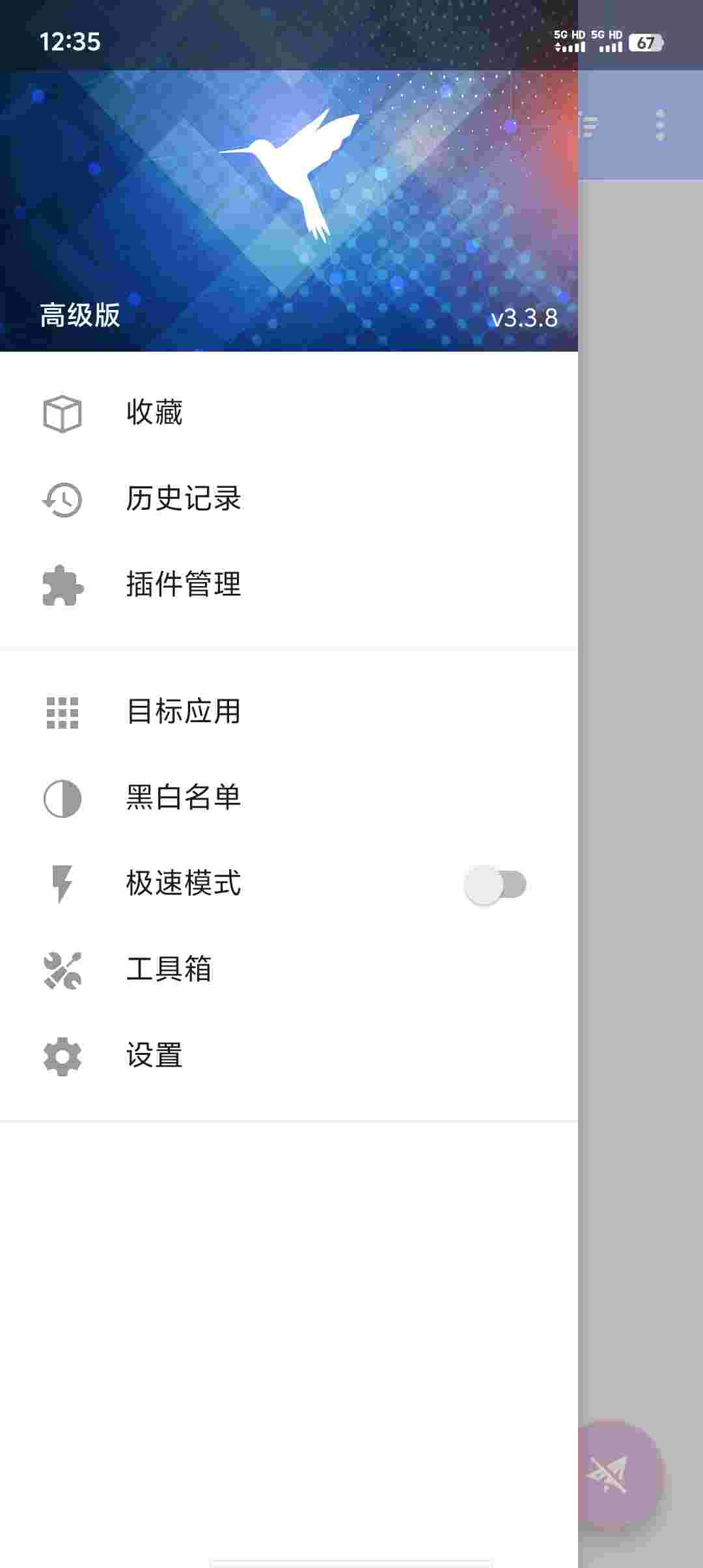Select the 黑白名单 menu entry
The height and width of the screenshot is (1568, 703).
point(184,797)
